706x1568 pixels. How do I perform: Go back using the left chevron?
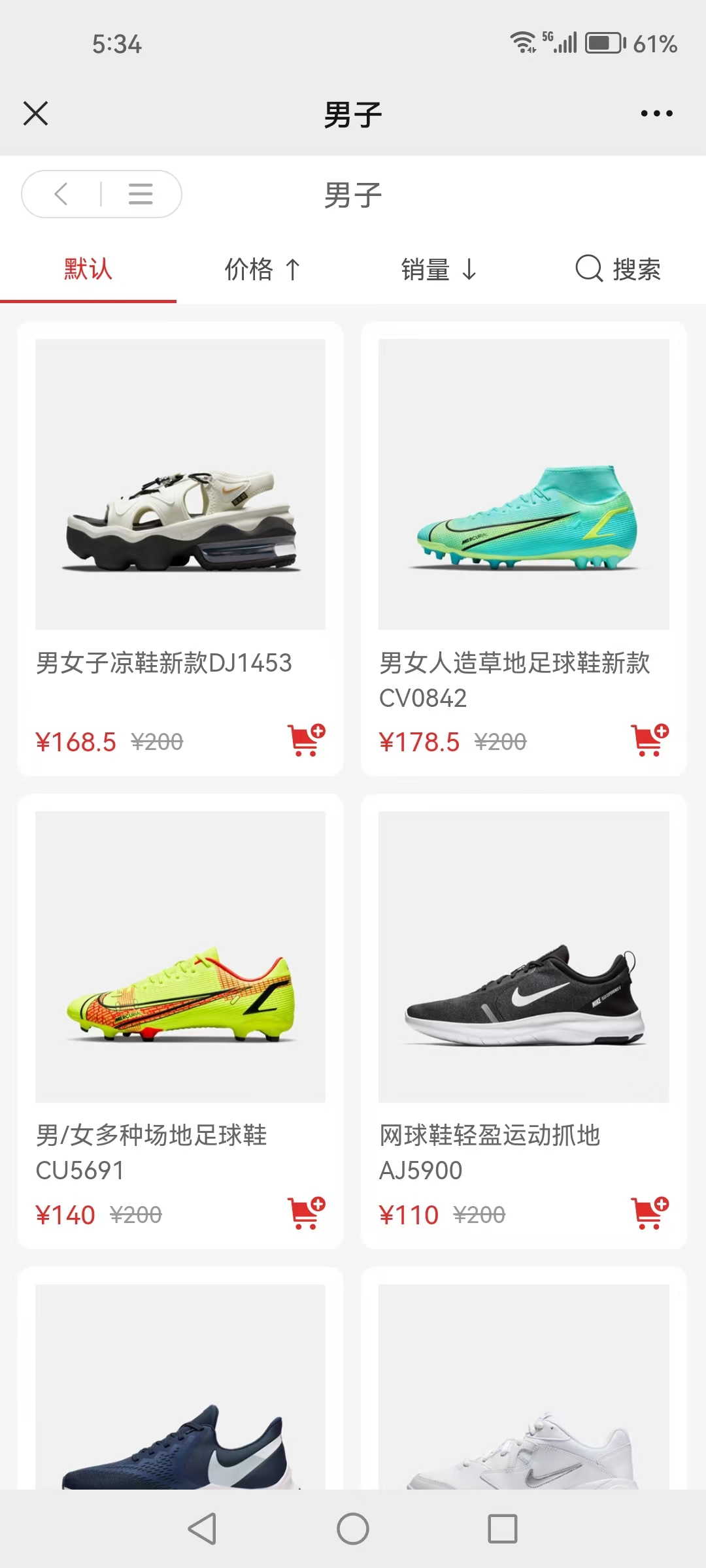tap(61, 194)
